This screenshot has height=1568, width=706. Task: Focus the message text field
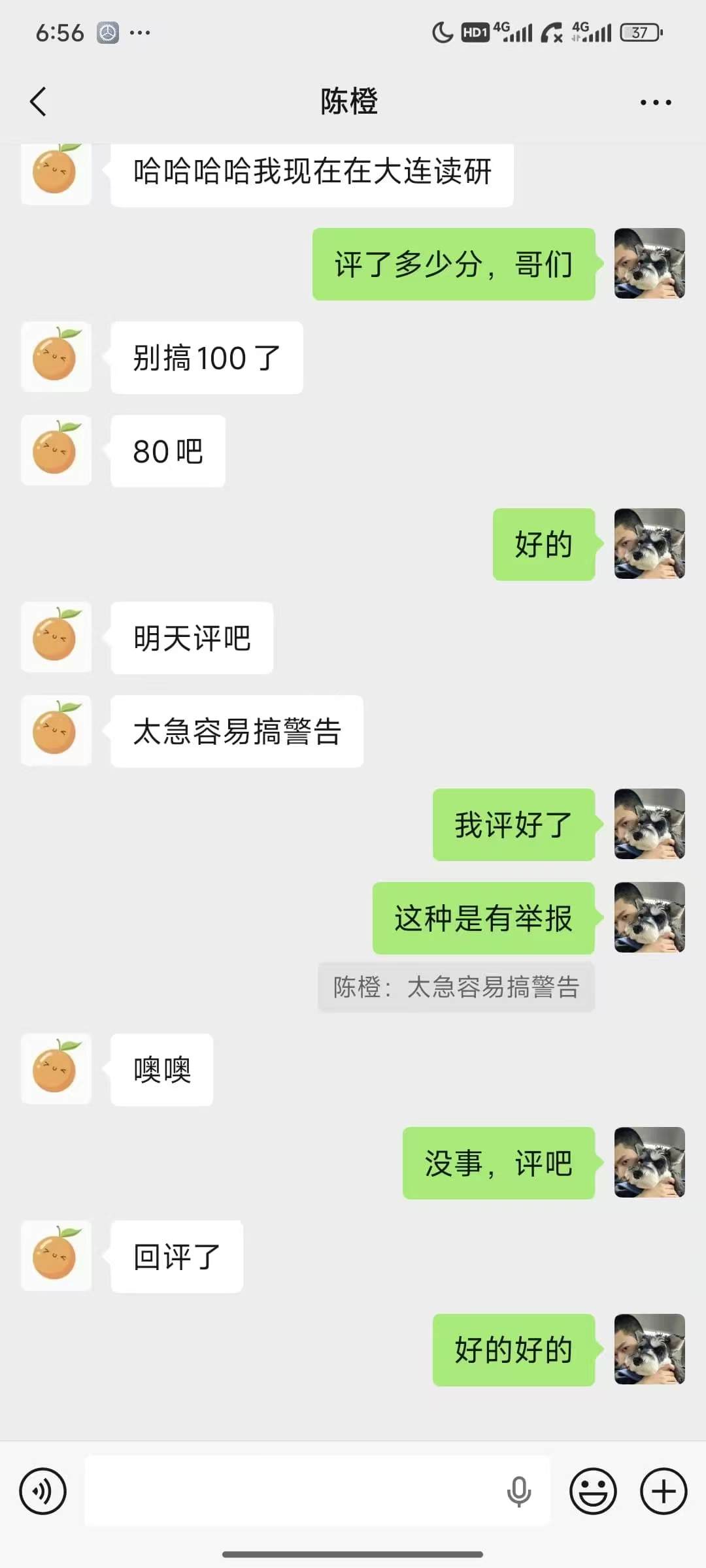tap(294, 1491)
